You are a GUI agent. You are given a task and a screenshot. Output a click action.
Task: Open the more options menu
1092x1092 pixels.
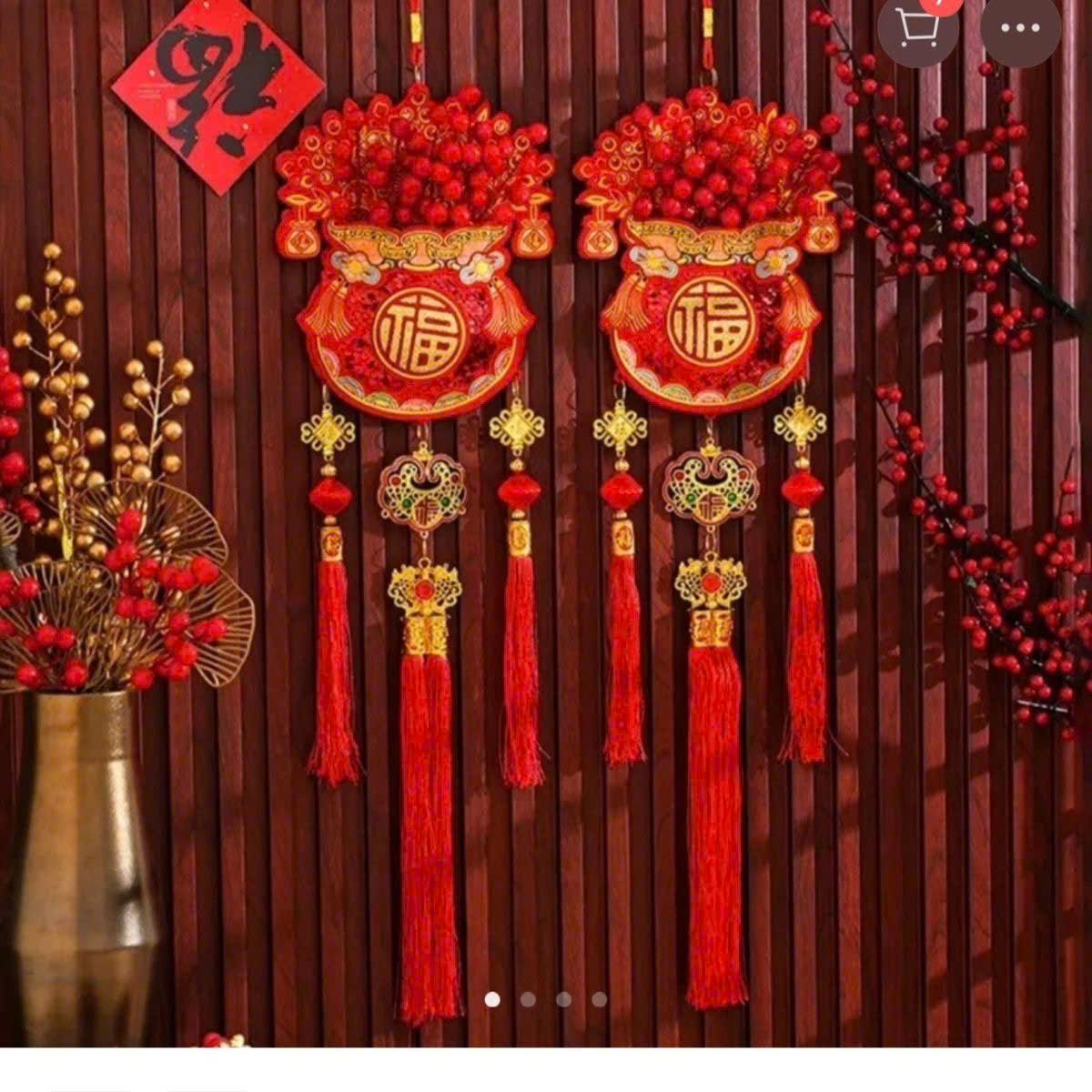pyautogui.click(x=1020, y=28)
